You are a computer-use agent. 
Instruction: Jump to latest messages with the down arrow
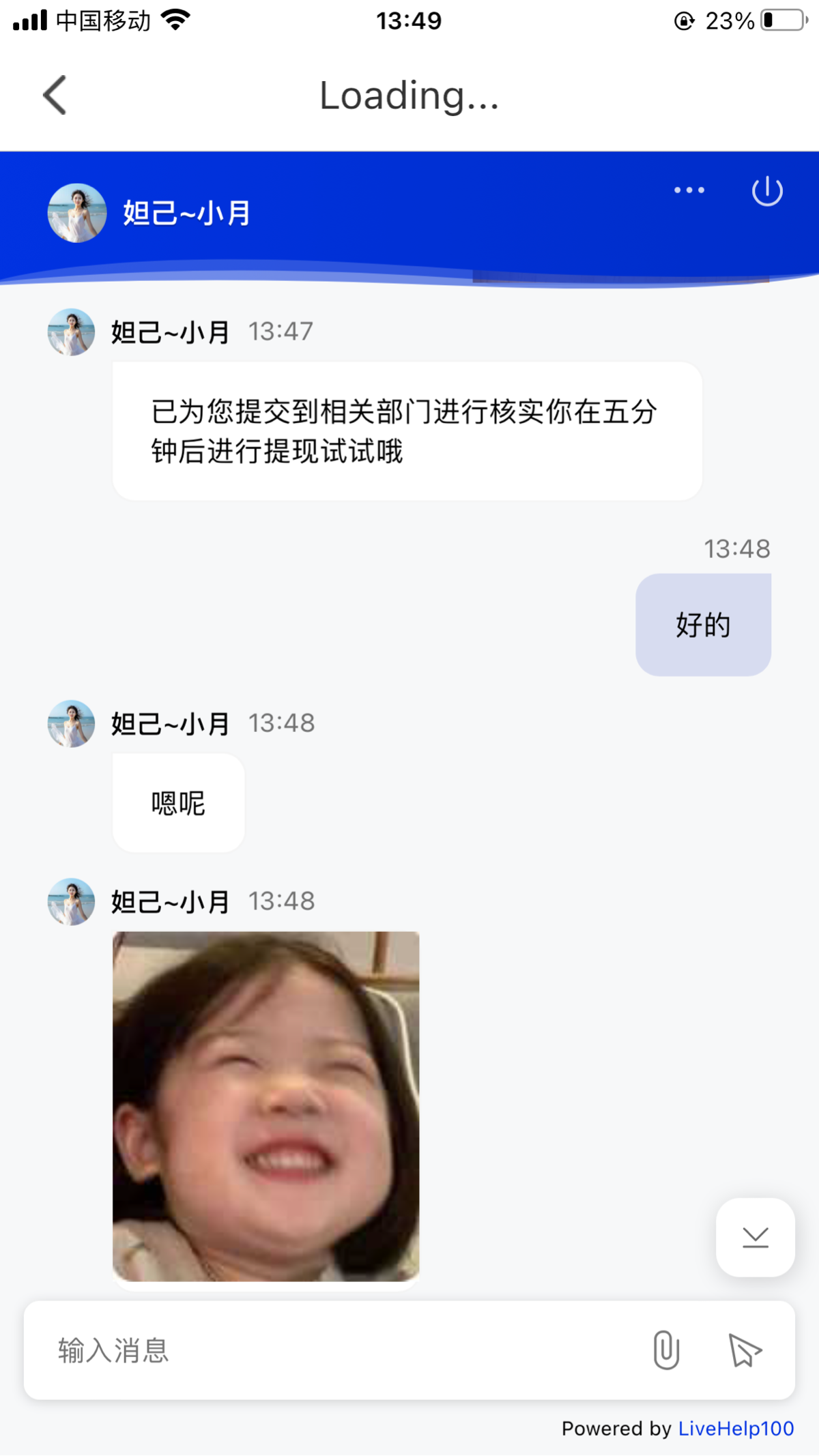click(755, 1237)
